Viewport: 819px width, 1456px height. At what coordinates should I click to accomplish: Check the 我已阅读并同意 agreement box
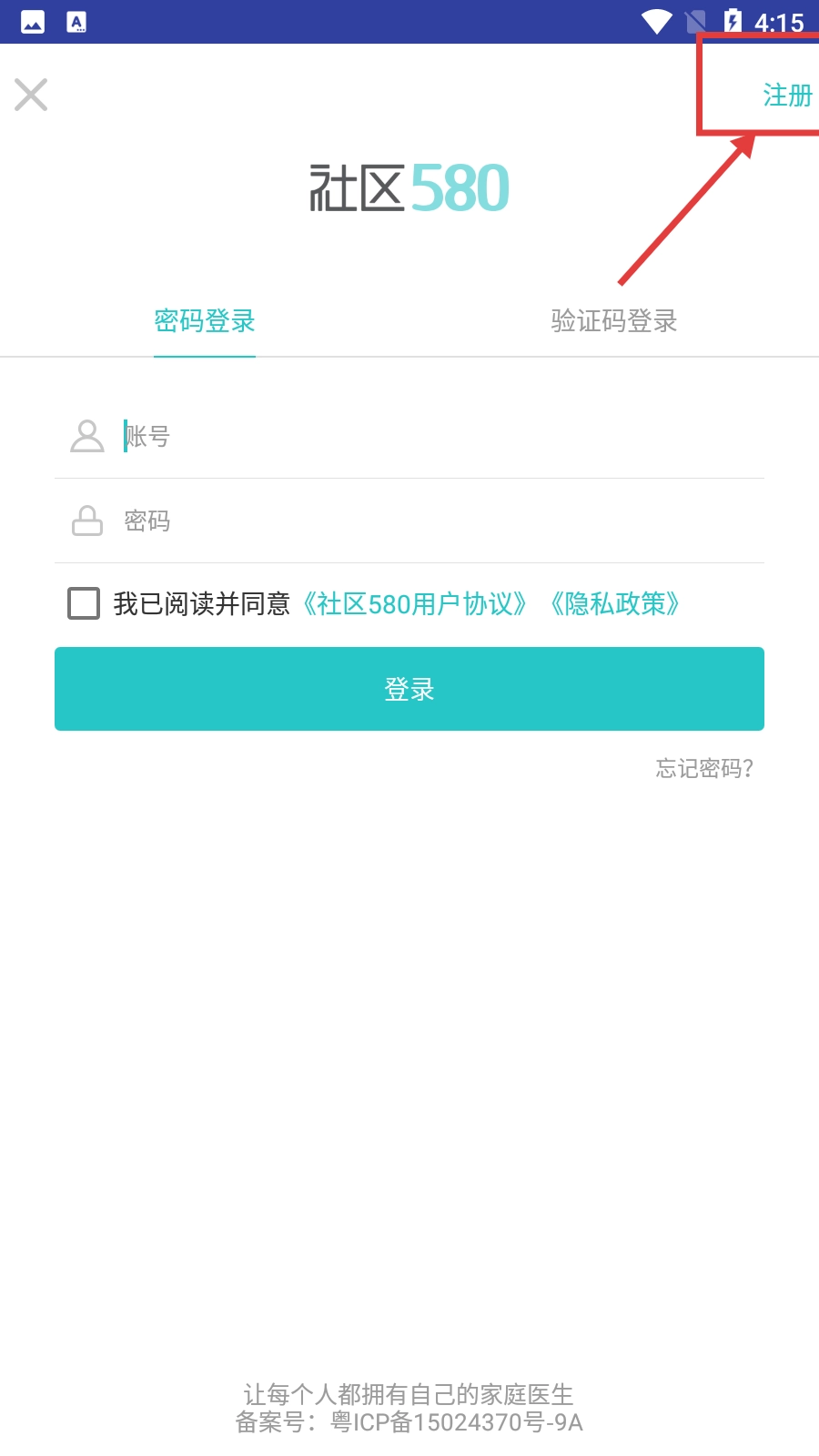click(x=84, y=603)
